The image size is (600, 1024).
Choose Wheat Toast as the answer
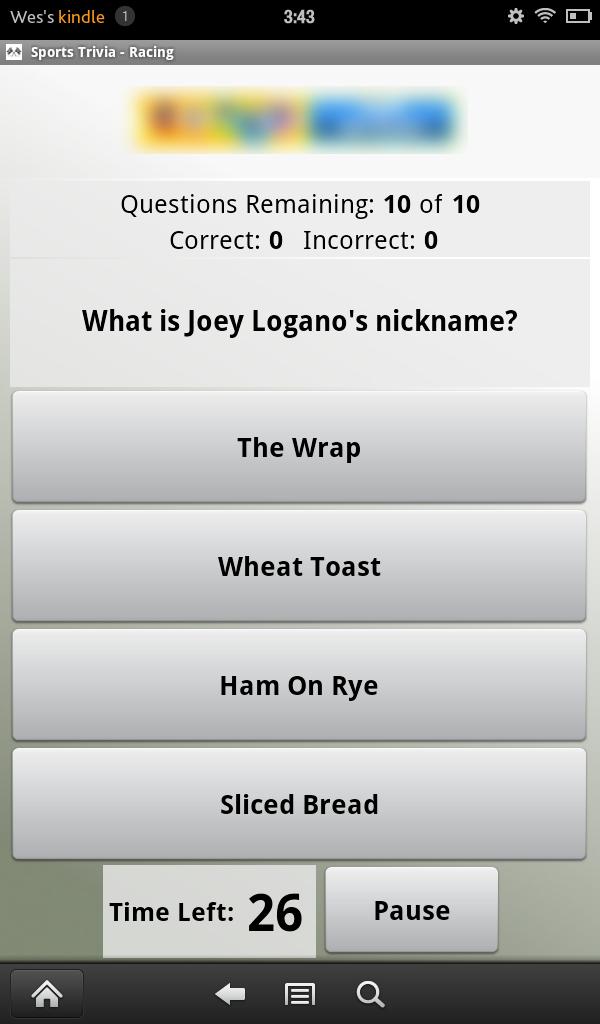(x=299, y=566)
